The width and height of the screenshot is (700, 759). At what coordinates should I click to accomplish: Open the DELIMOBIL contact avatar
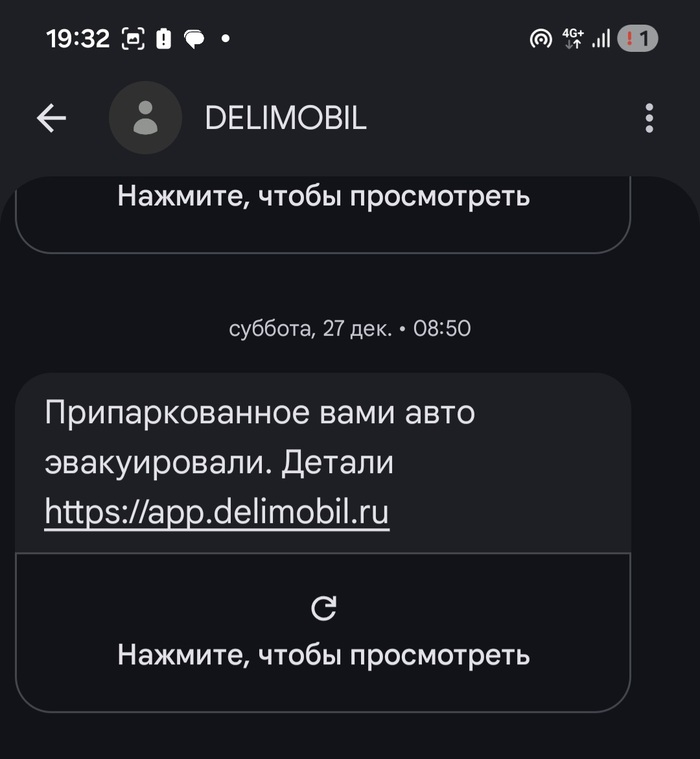coord(146,119)
